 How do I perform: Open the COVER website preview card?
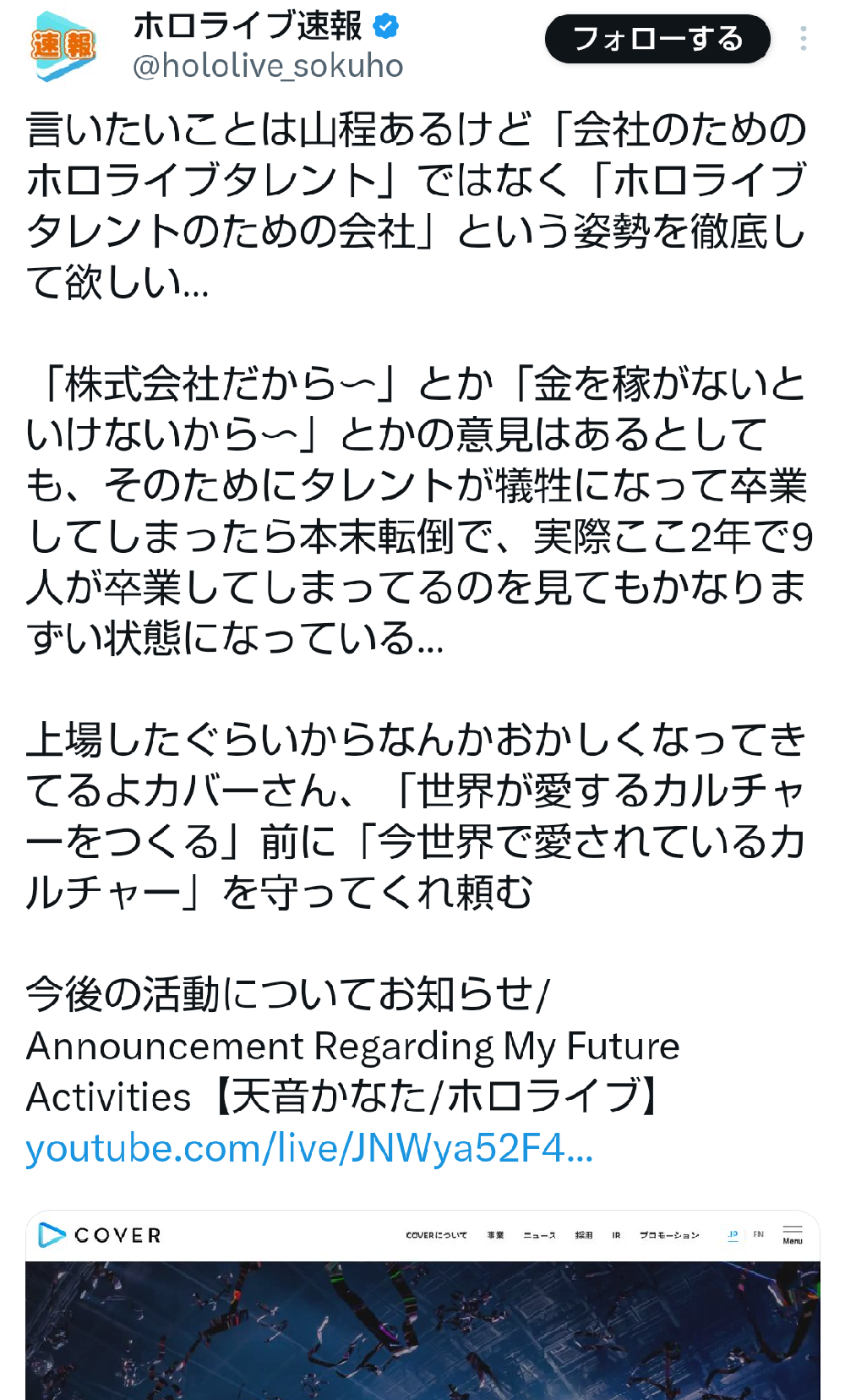tap(422, 1304)
